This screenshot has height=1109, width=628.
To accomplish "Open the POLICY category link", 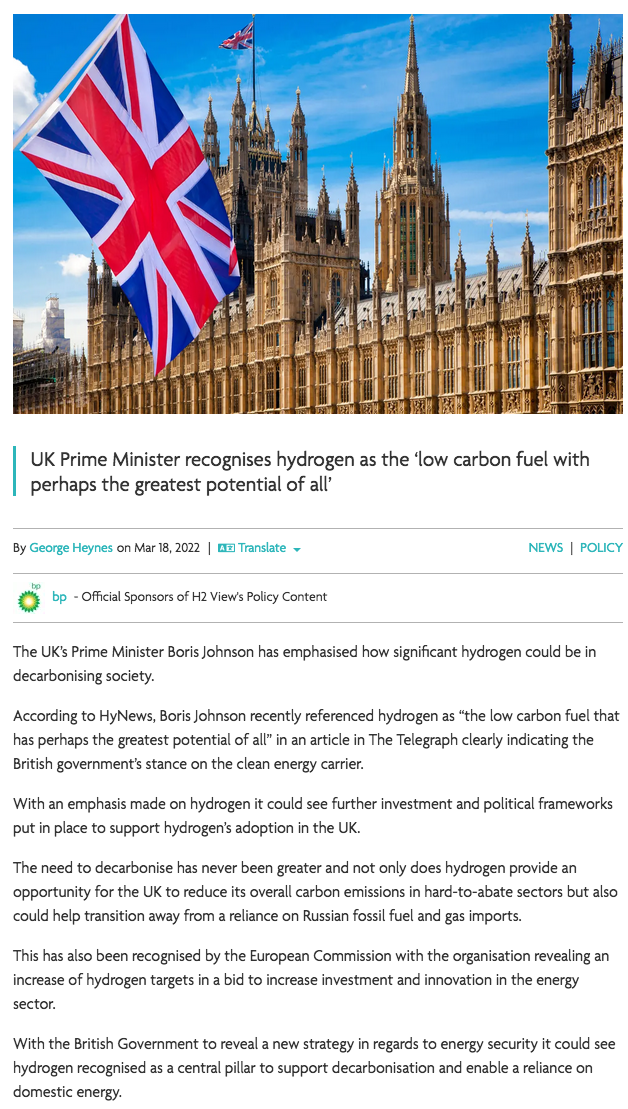I will [601, 547].
